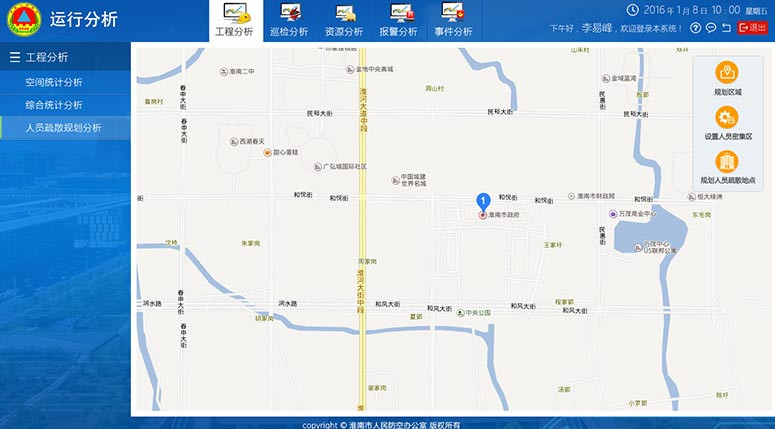775x429 pixels.
Task: Tap the 工程分析 top tab
Action: [x=235, y=21]
